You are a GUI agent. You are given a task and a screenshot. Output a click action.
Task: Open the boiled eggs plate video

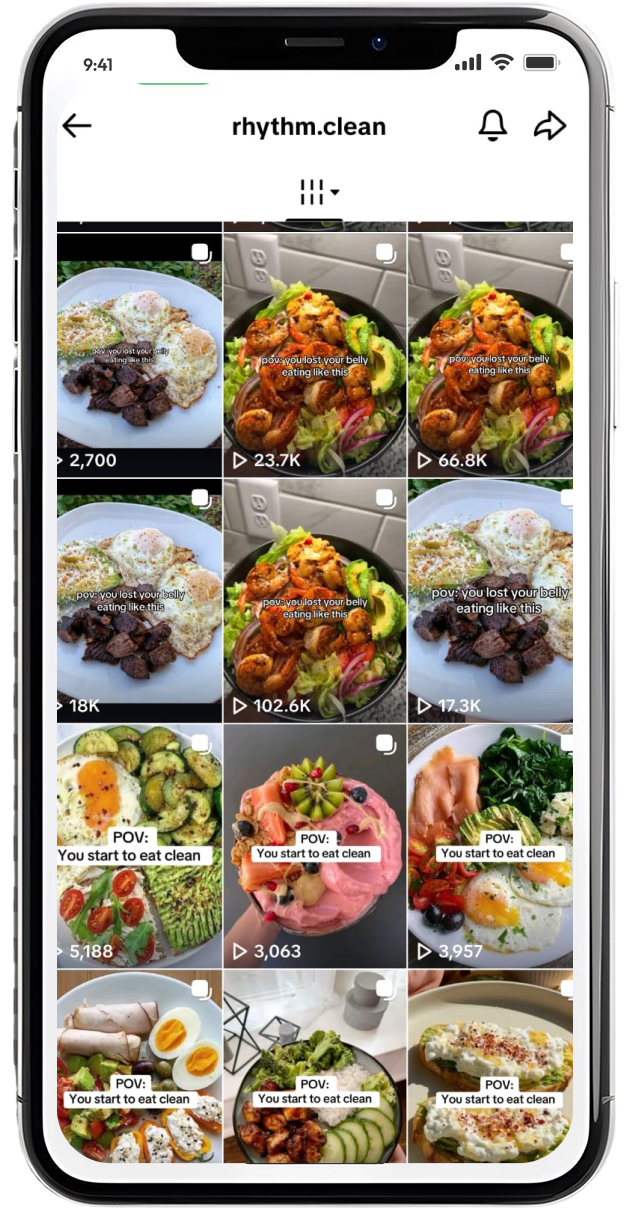[x=139, y=1066]
